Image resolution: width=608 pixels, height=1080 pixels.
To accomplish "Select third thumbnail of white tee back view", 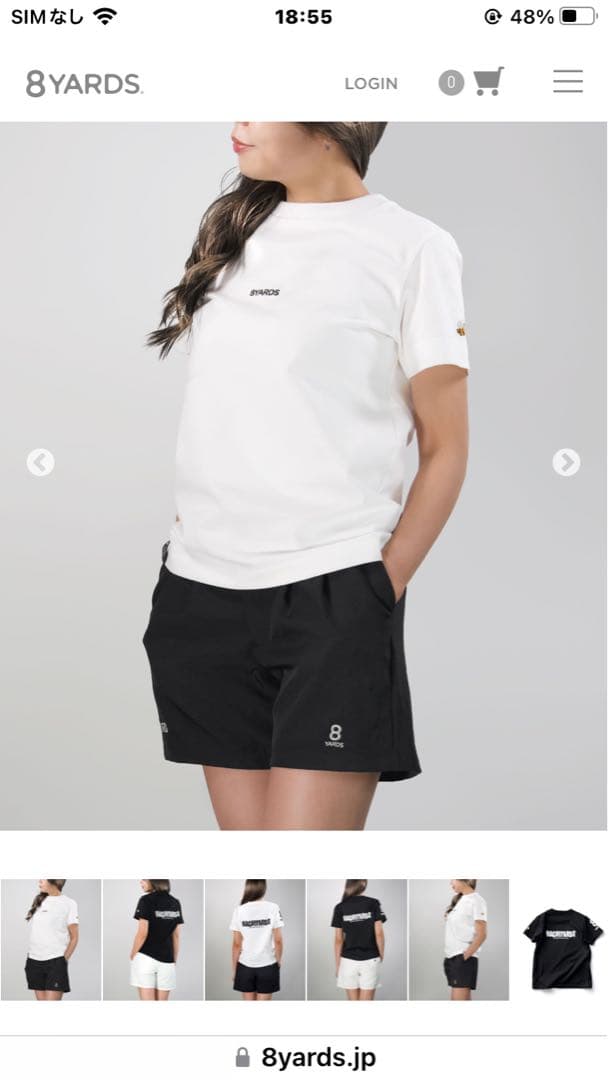I will [x=255, y=939].
